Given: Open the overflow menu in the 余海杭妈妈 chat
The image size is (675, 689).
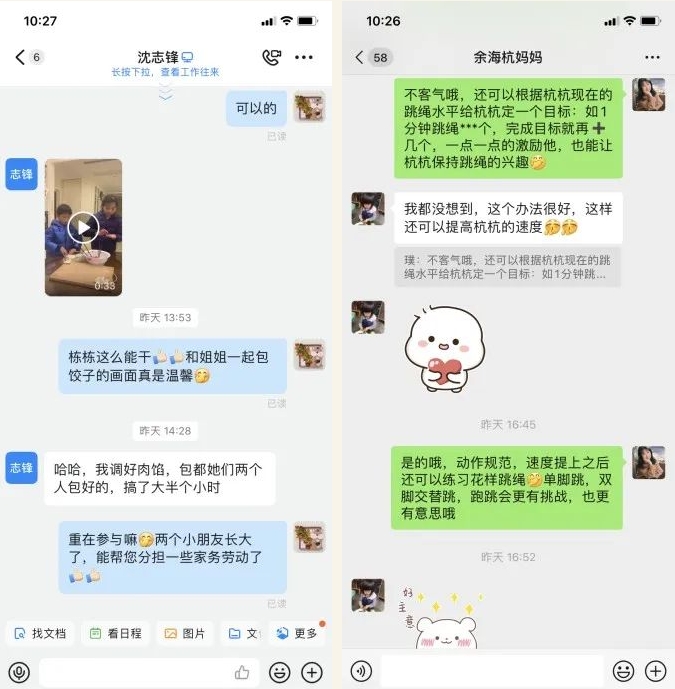Looking at the screenshot, I should (x=652, y=57).
